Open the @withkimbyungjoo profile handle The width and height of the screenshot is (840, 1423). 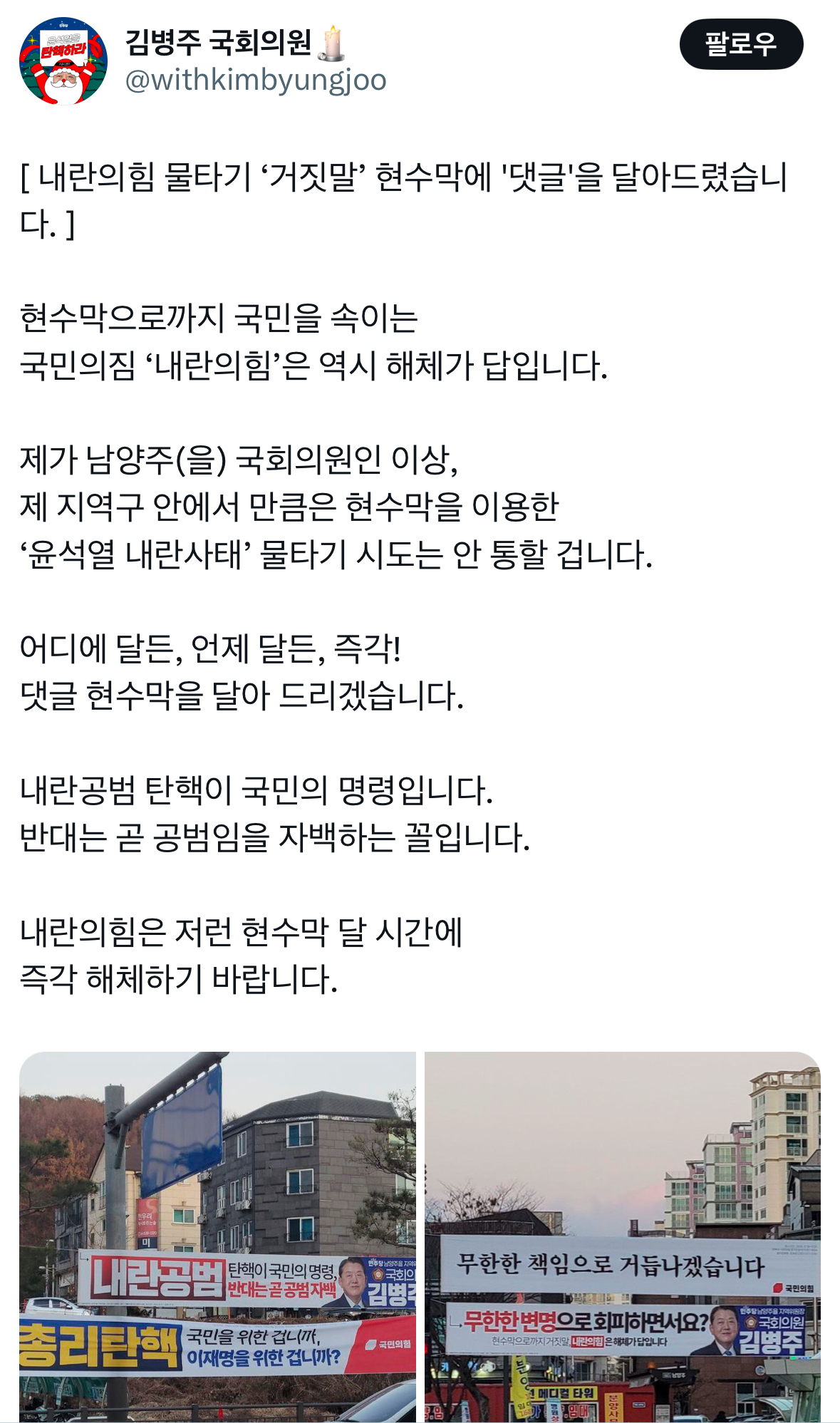(256, 80)
